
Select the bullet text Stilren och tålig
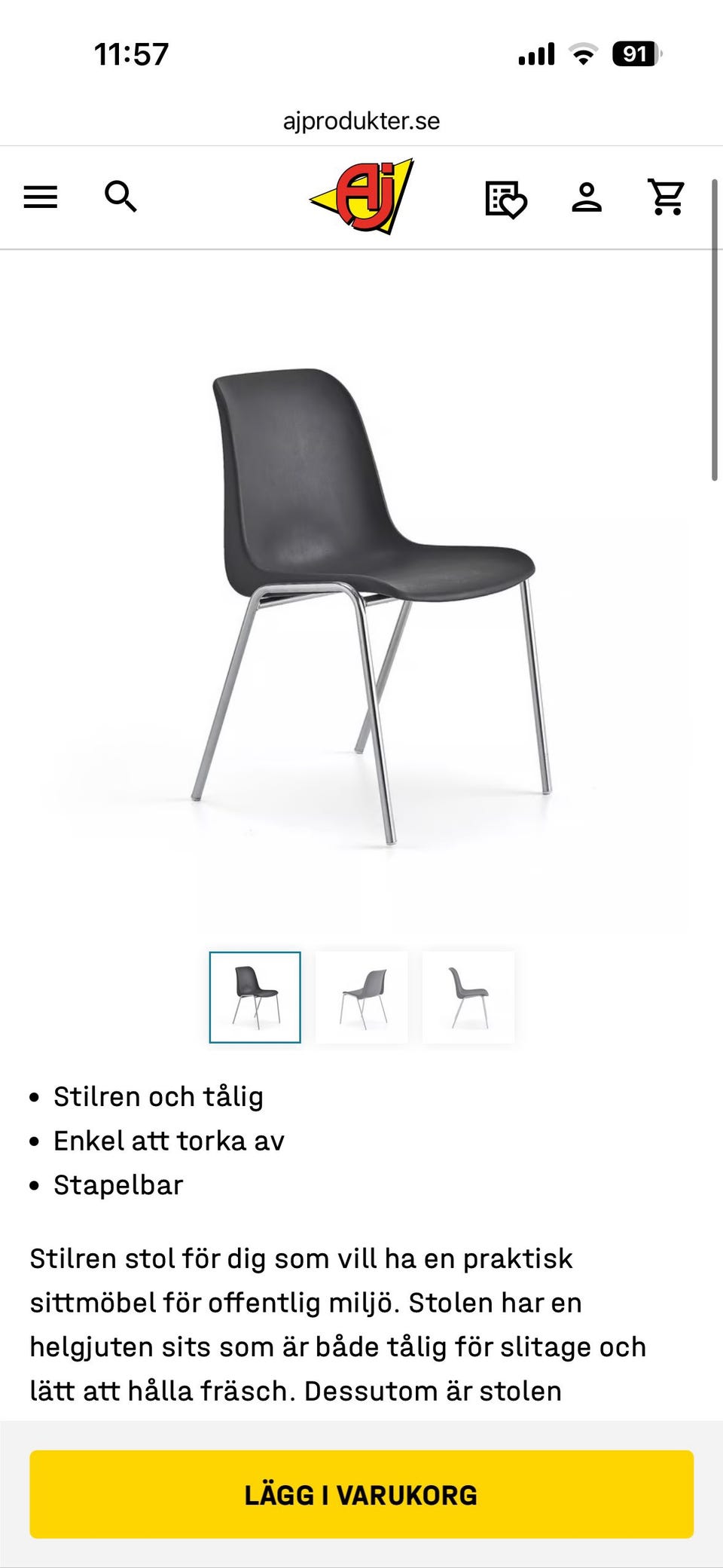157,1096
